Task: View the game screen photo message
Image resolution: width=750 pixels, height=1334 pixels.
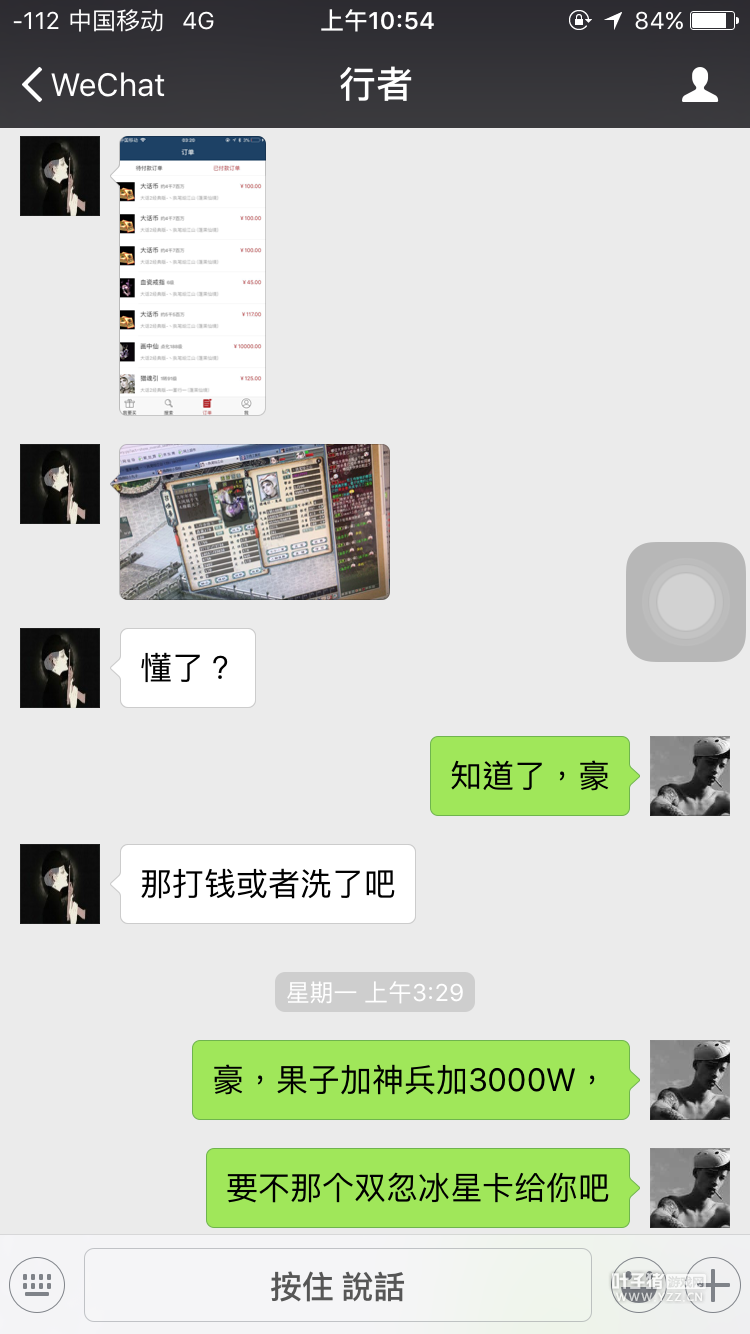Action: click(254, 522)
